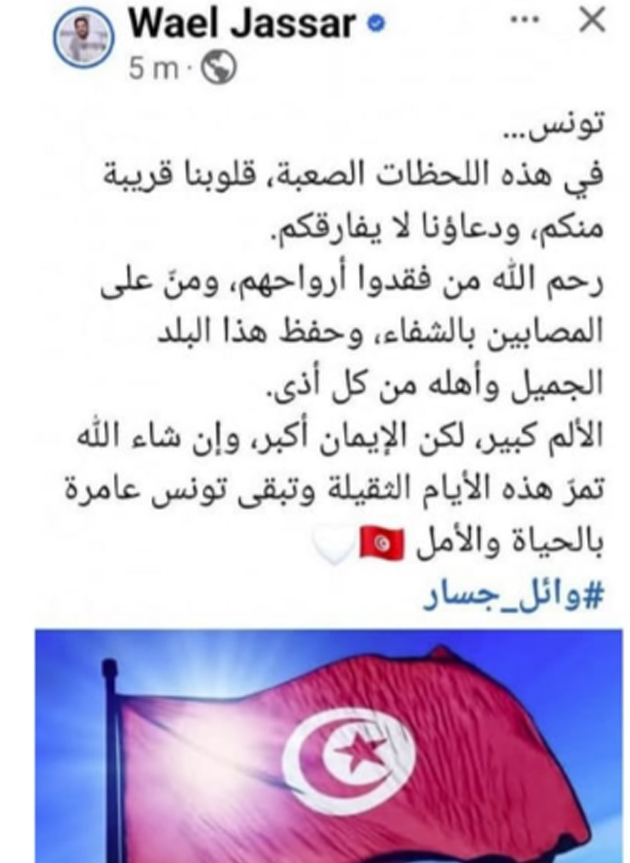Dismiss the post with the X
The image size is (630, 863).
point(593,20)
